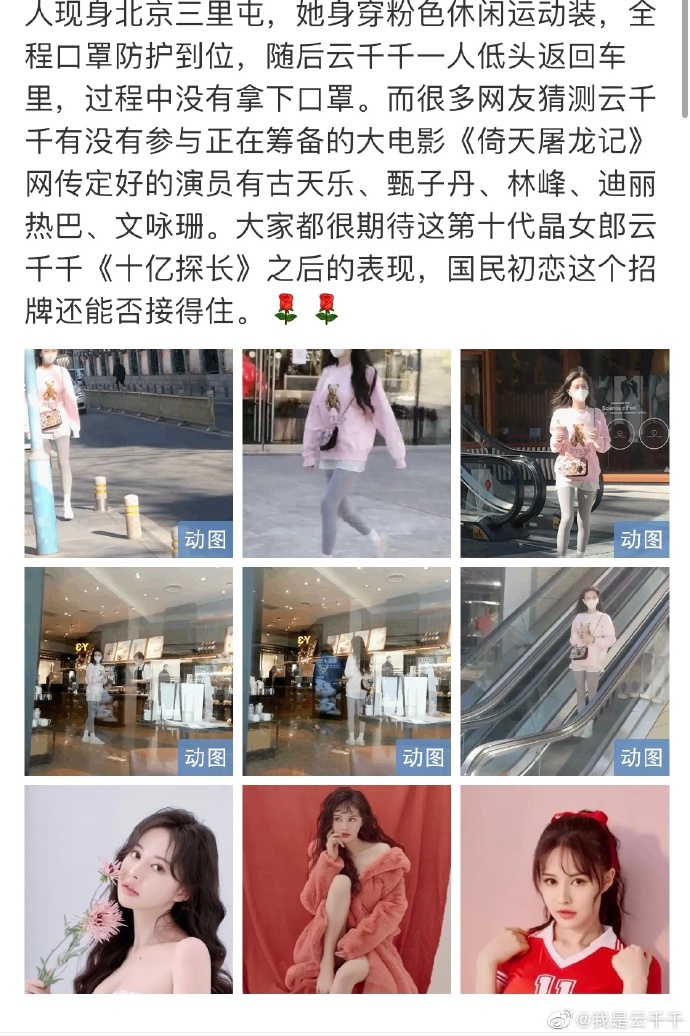Open the GIF of the close-up pink sweater walk
Viewport: 690px width, 1036px height.
(346, 453)
